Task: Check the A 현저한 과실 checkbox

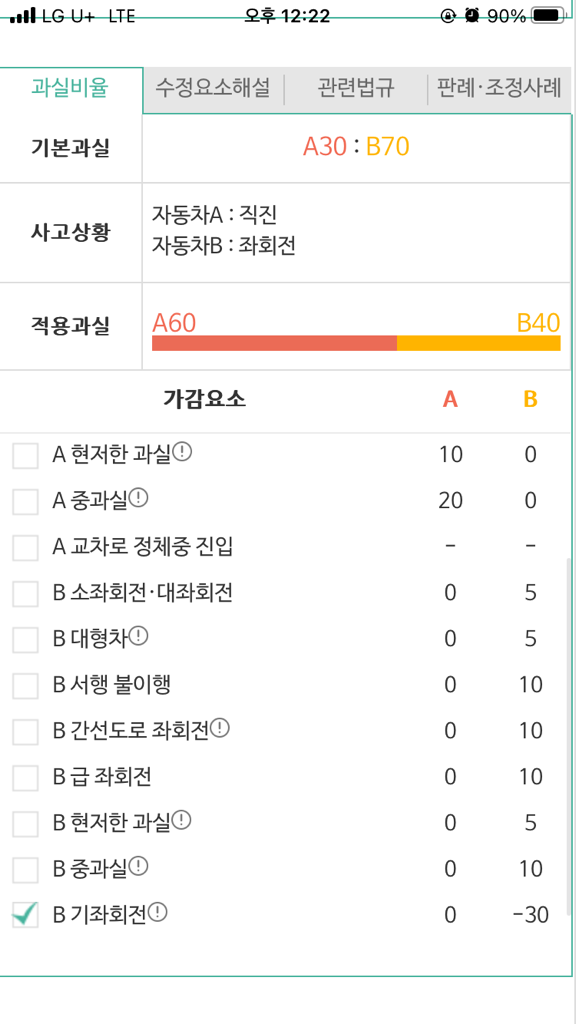Action: [x=25, y=455]
